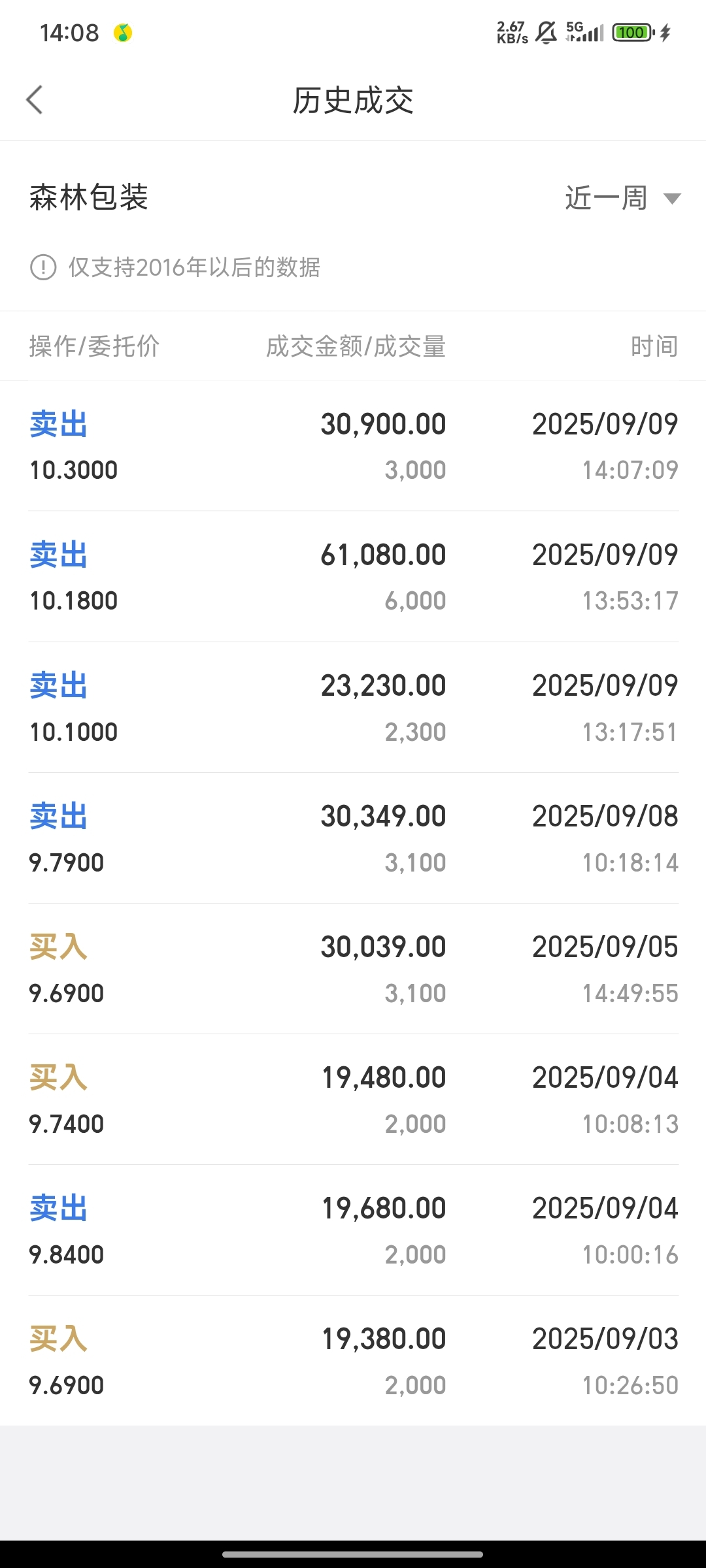Open the 近一周 time range dropdown
The width and height of the screenshot is (706, 1568).
point(623,198)
